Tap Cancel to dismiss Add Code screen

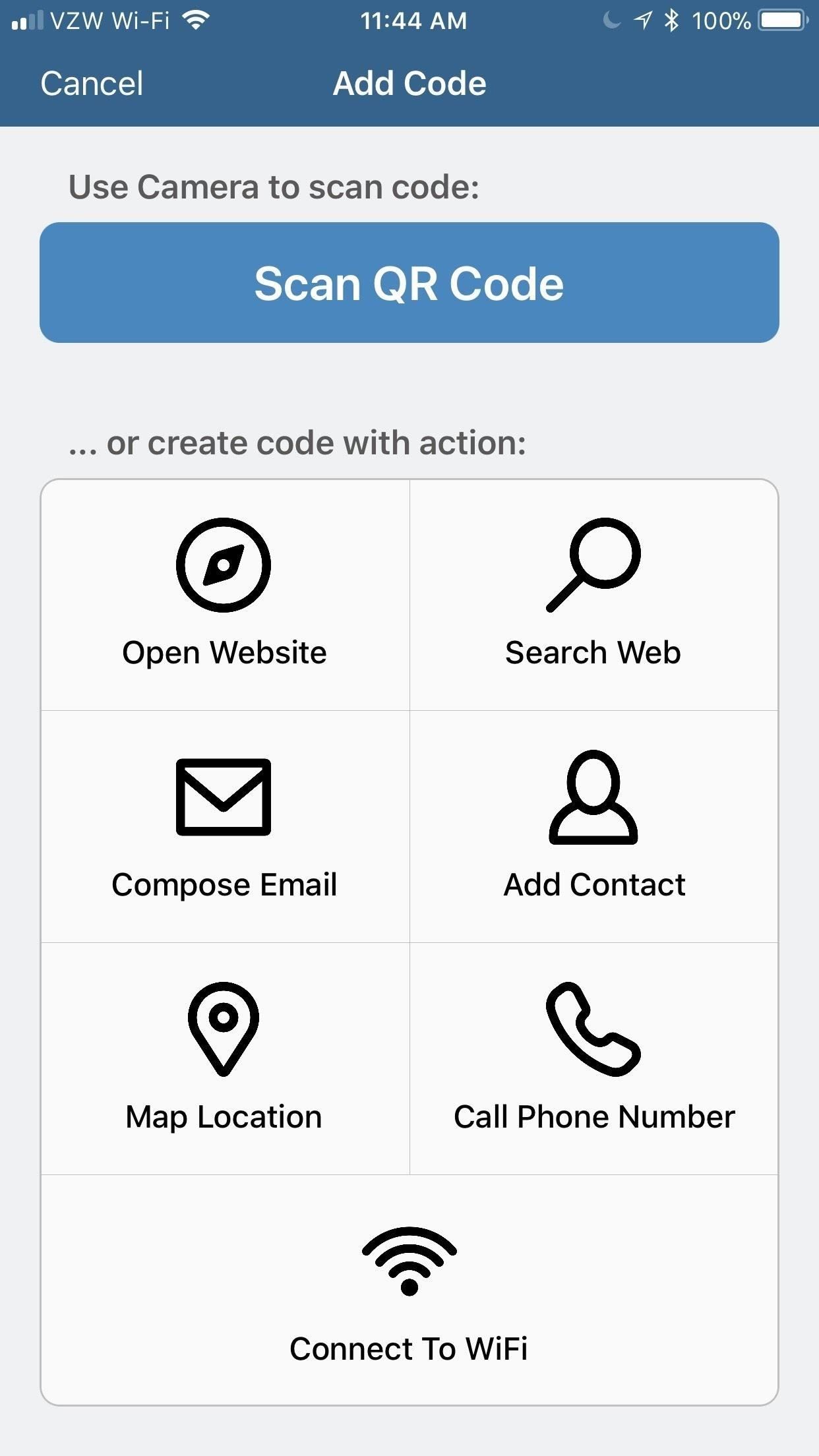coord(91,83)
